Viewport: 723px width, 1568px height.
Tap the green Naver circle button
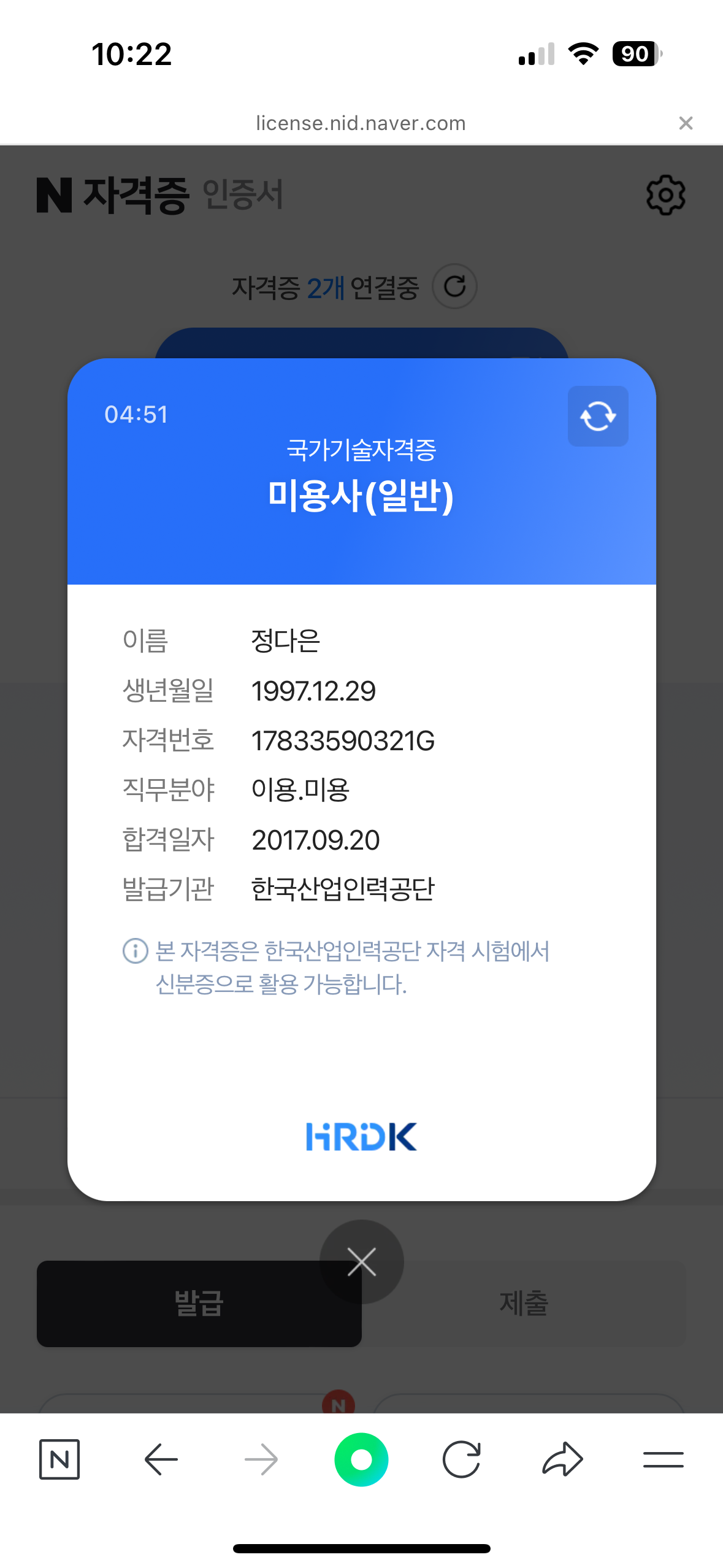[x=361, y=1459]
